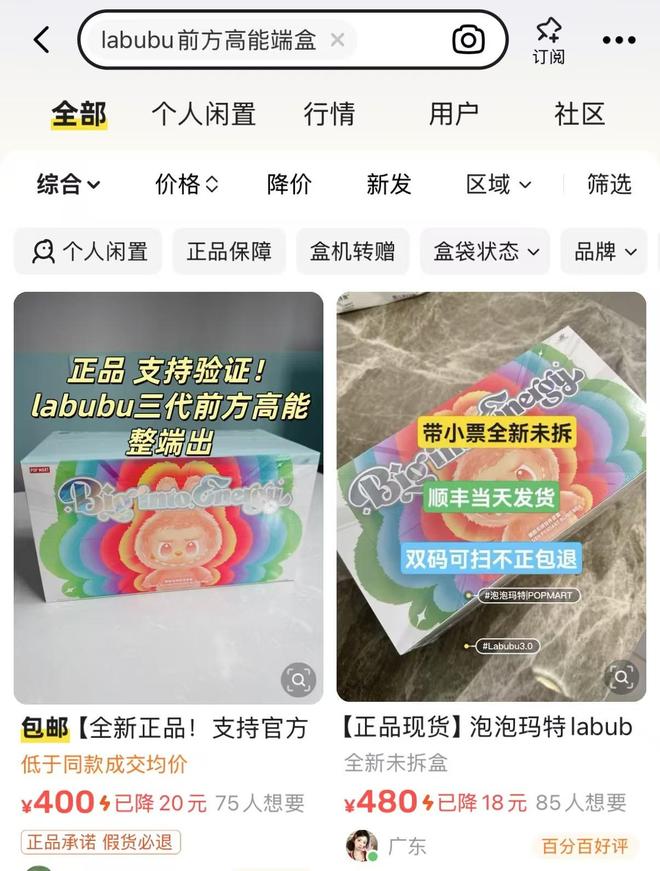
Task: Go back using the back arrow
Action: pos(41,40)
